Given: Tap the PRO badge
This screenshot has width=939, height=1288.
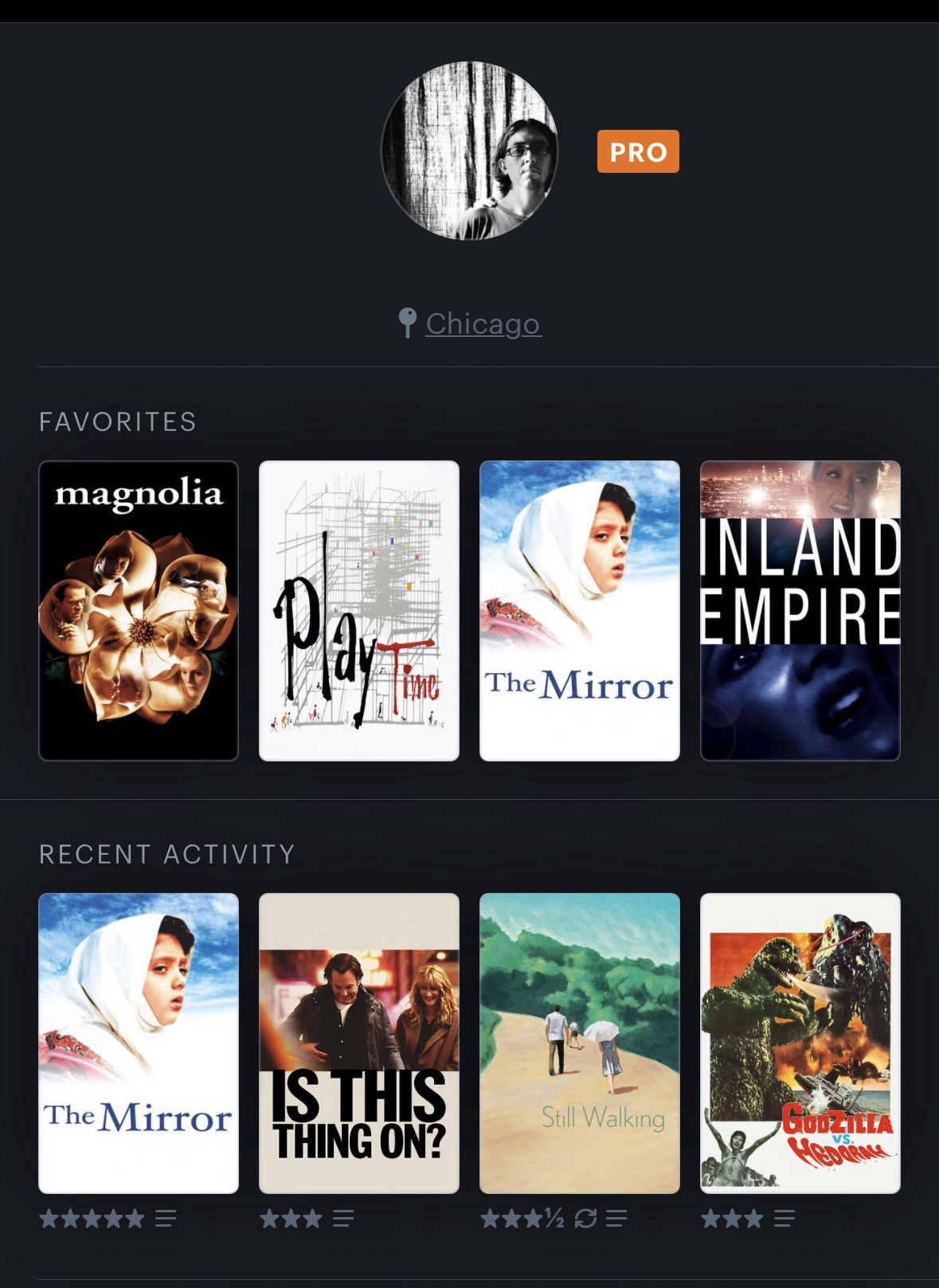Looking at the screenshot, I should [x=638, y=151].
